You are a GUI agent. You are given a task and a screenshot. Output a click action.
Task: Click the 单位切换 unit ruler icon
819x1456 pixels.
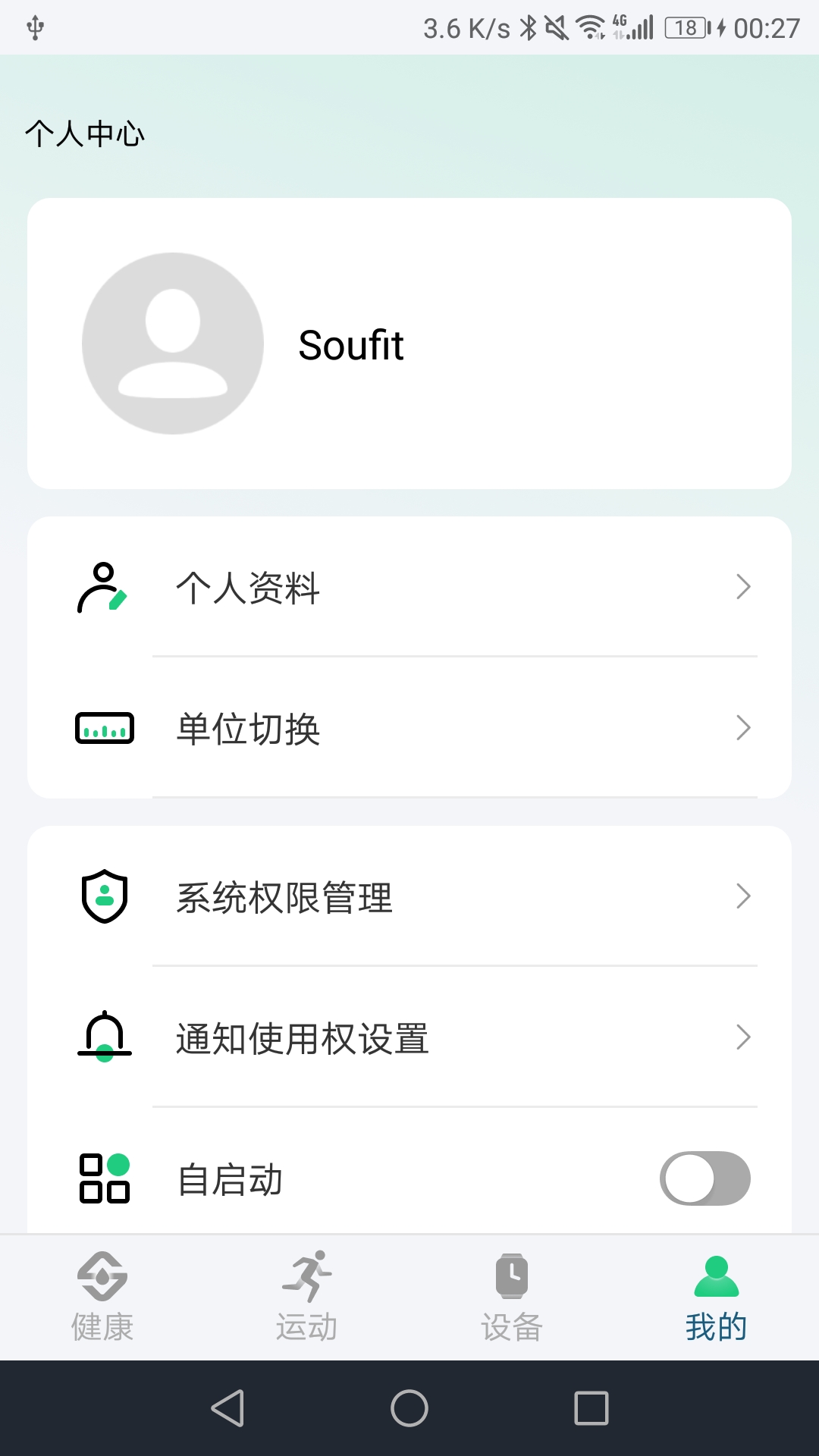(x=105, y=726)
